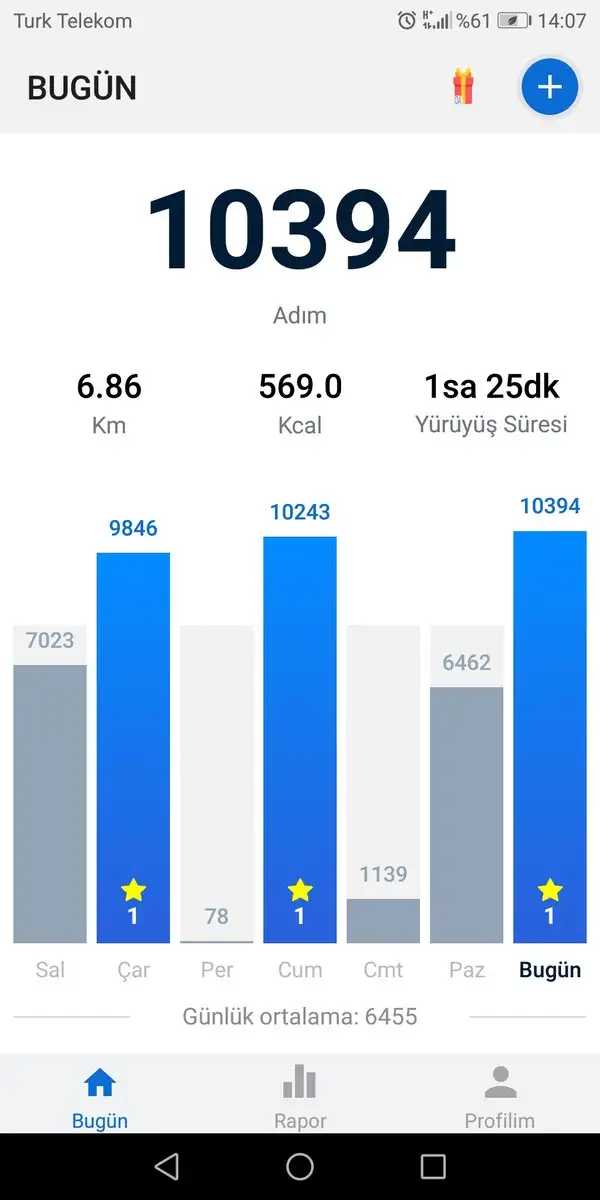Switch to the Rapor tab
Screen dimensions: 600x1200
300,1095
